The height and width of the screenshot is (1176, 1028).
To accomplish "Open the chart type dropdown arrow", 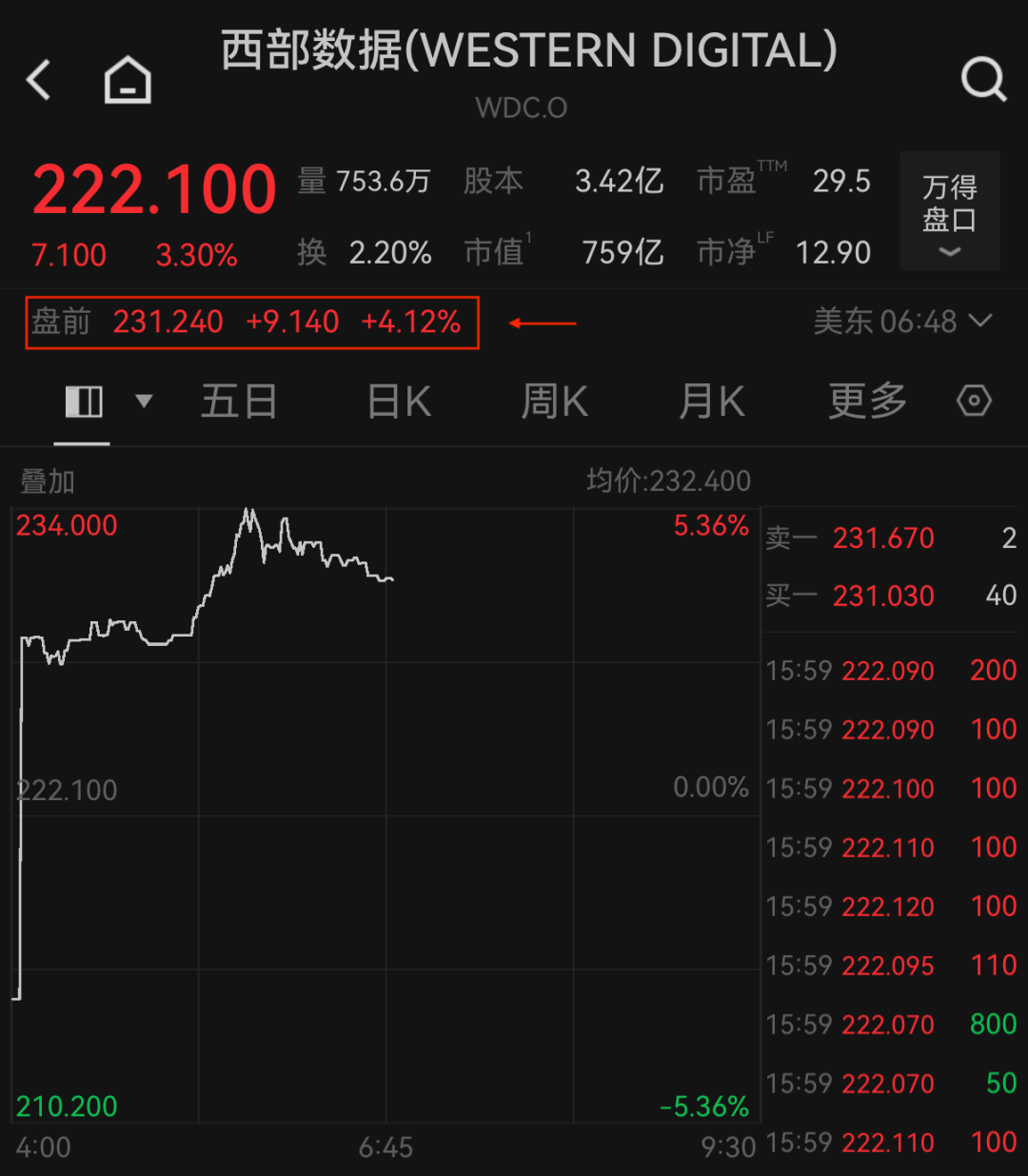I will (144, 402).
